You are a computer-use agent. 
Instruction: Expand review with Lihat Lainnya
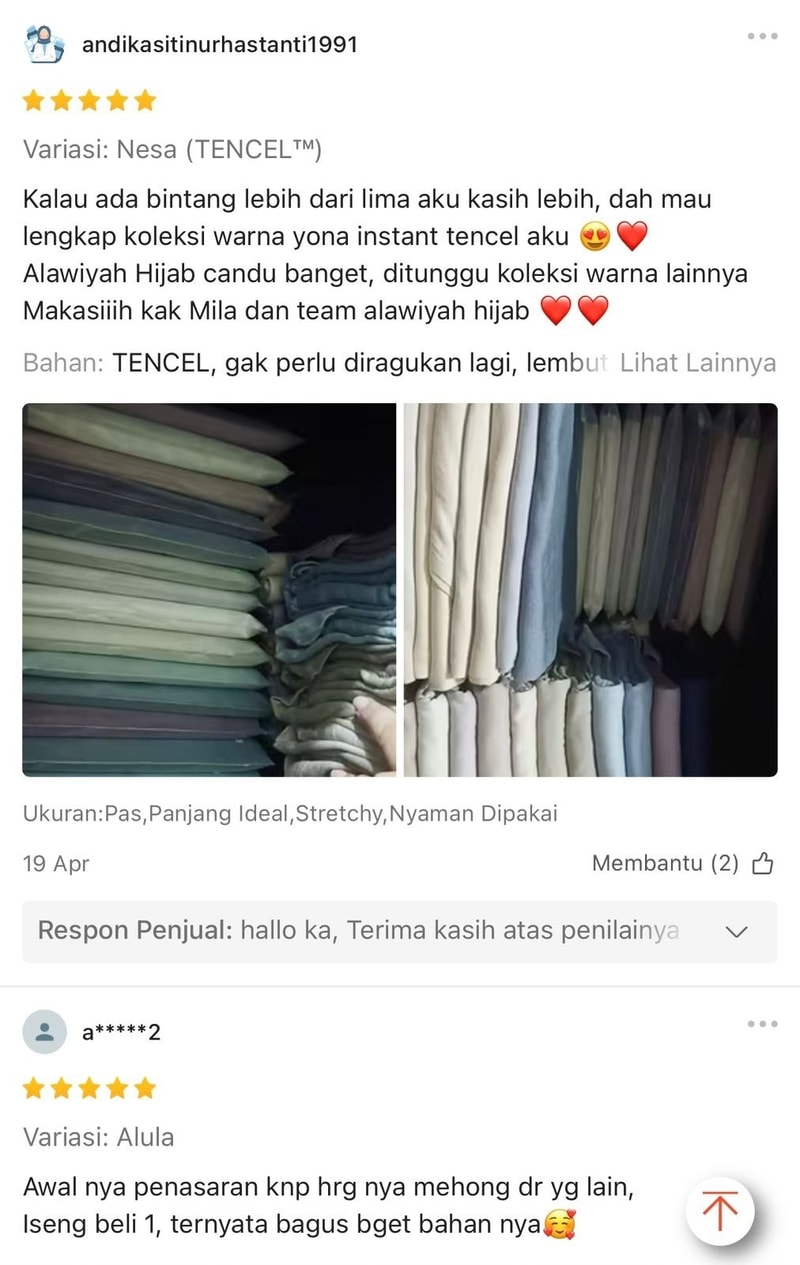point(698,363)
